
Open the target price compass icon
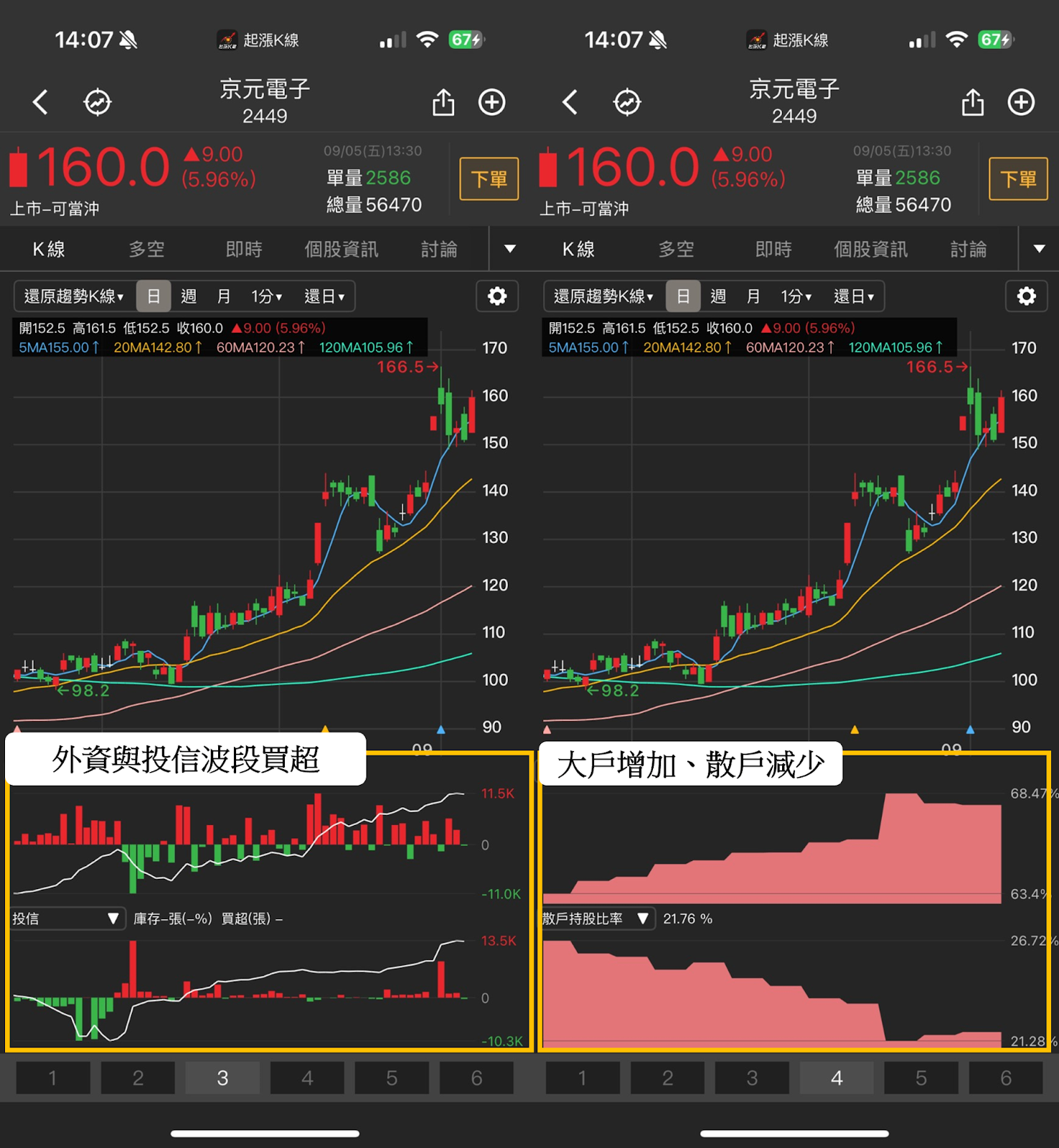click(x=98, y=102)
